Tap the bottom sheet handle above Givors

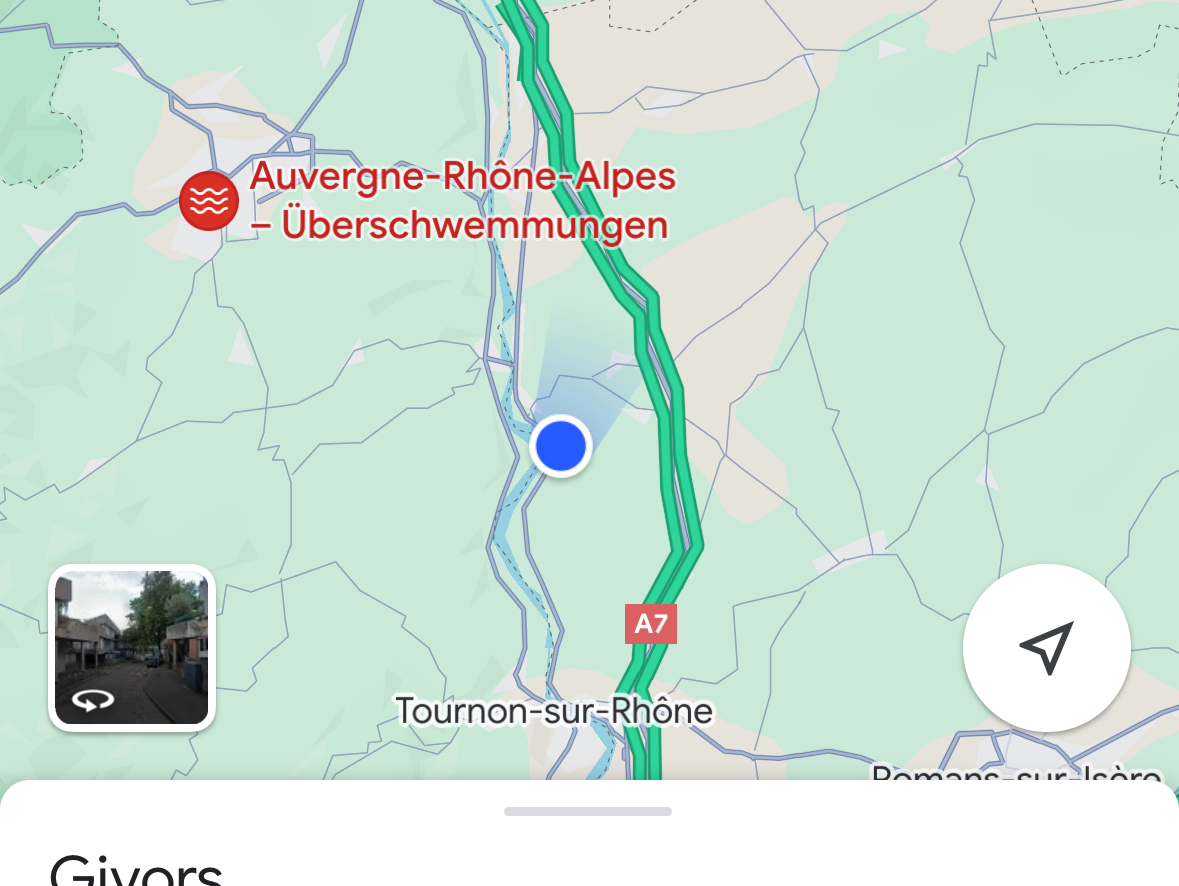point(588,811)
